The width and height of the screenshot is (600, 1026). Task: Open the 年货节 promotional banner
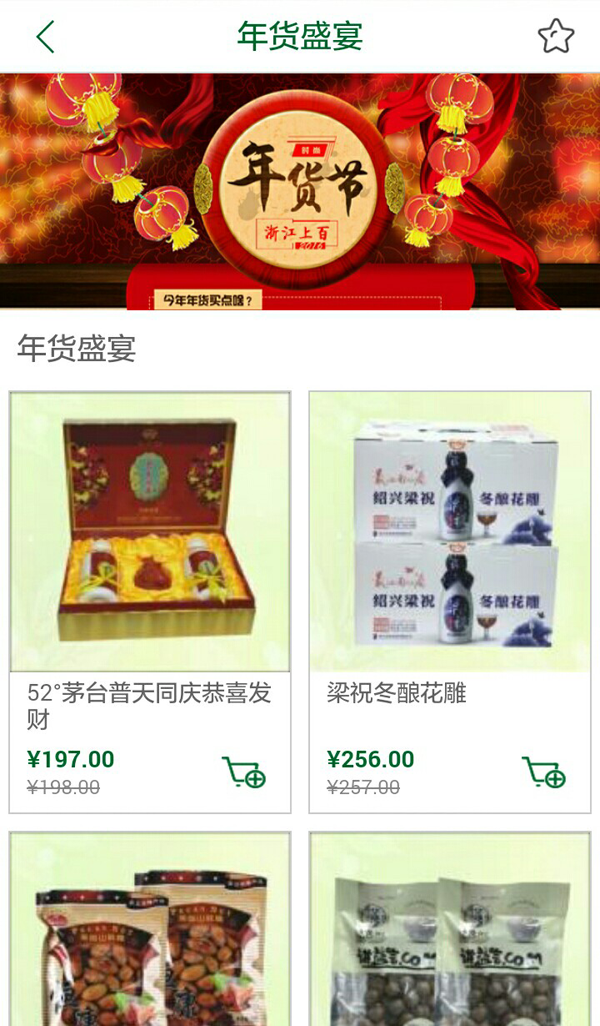point(300,191)
